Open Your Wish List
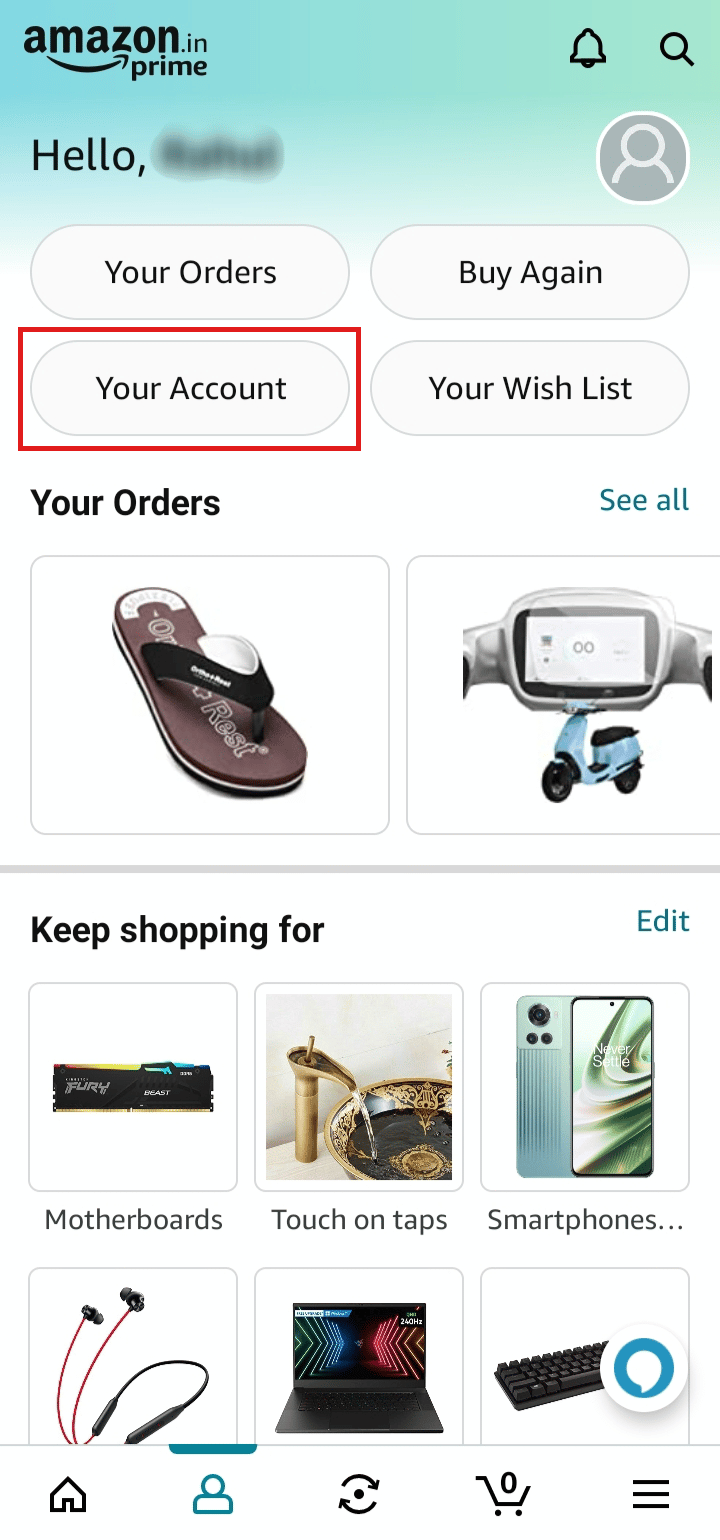 (530, 388)
